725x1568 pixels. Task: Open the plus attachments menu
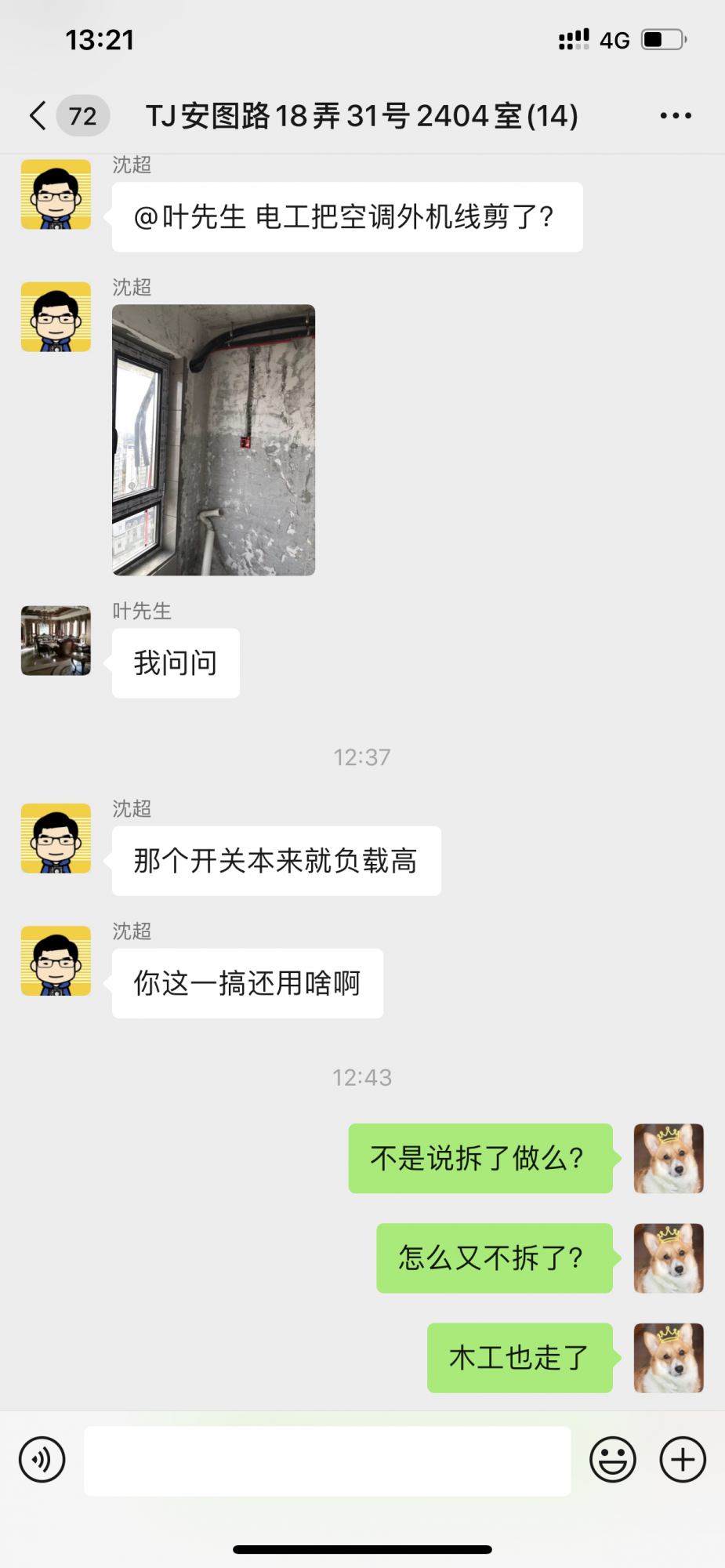pos(683,1460)
